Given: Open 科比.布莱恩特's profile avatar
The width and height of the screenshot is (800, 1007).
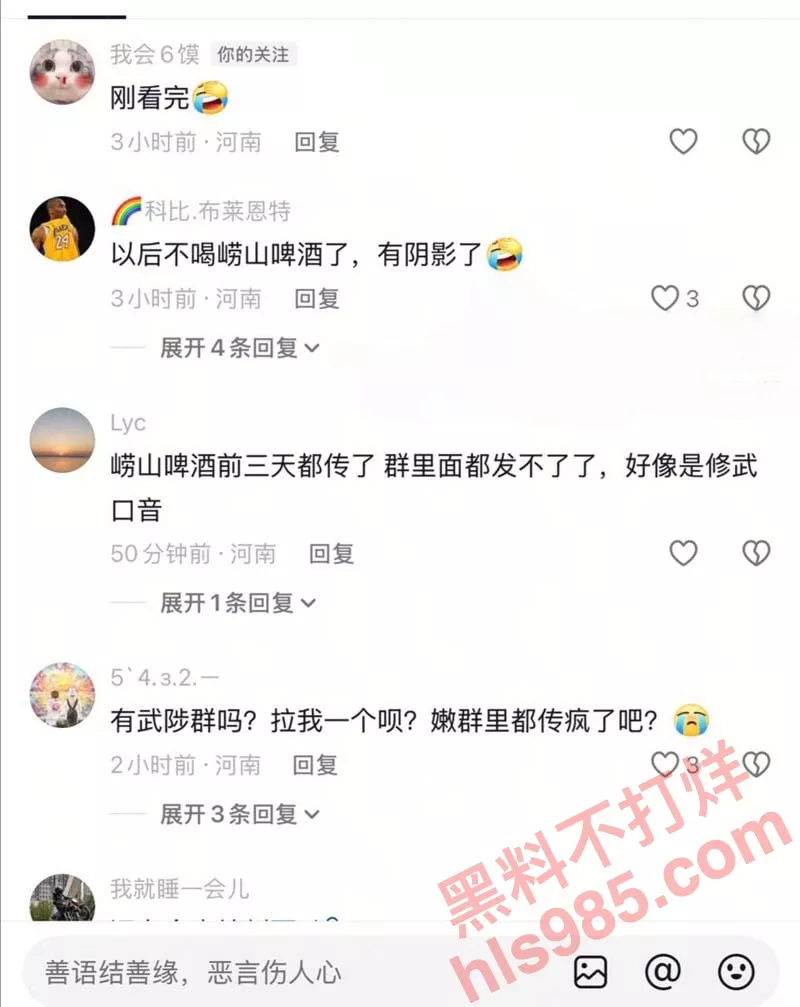Looking at the screenshot, I should 62,227.
